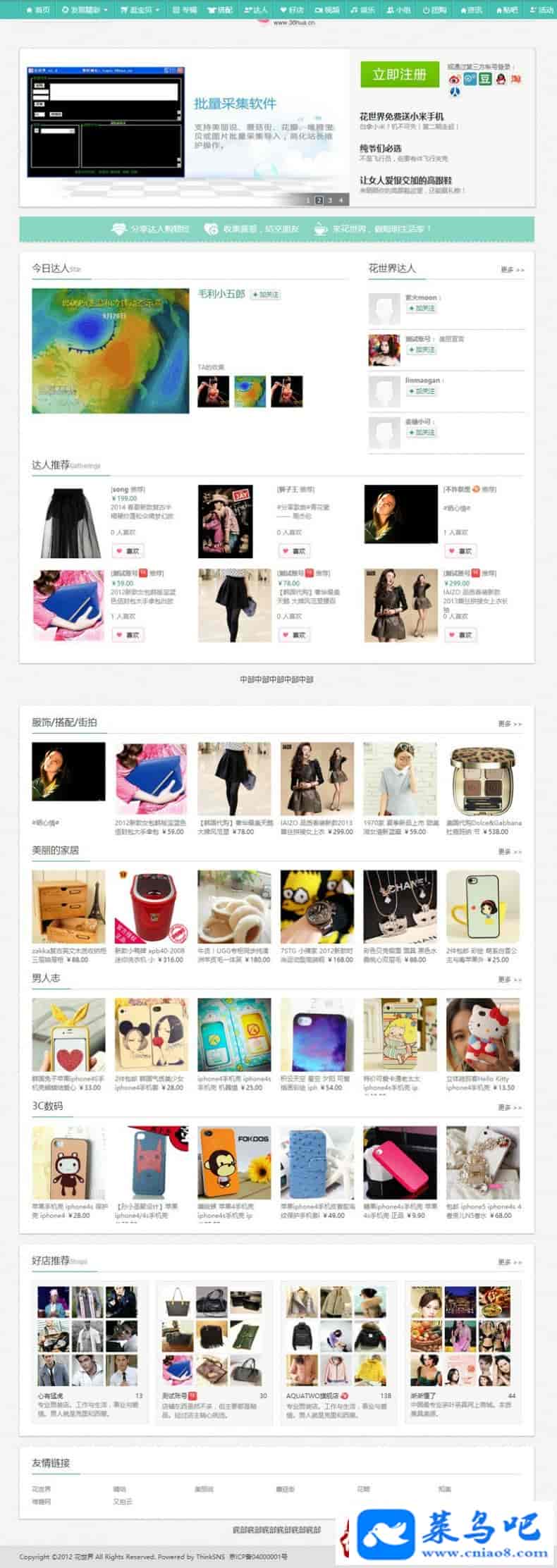
Task: Open the 花世界免费送小米手机 headline
Action: point(401,116)
